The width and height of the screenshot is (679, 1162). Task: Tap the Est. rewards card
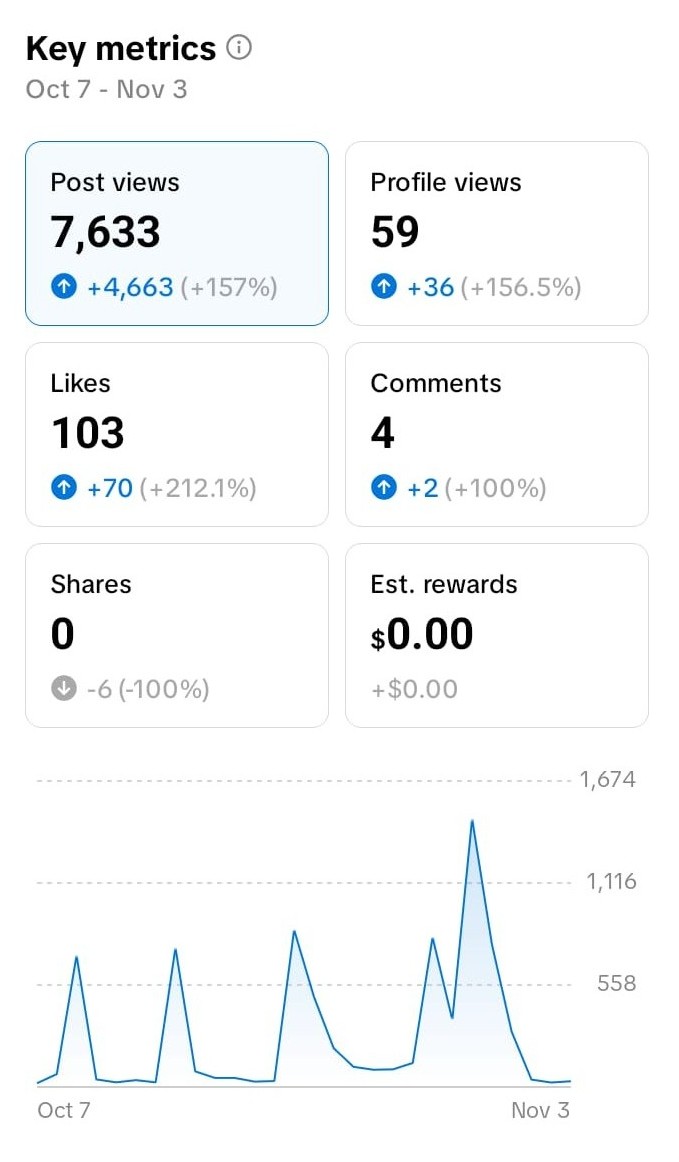(496, 635)
